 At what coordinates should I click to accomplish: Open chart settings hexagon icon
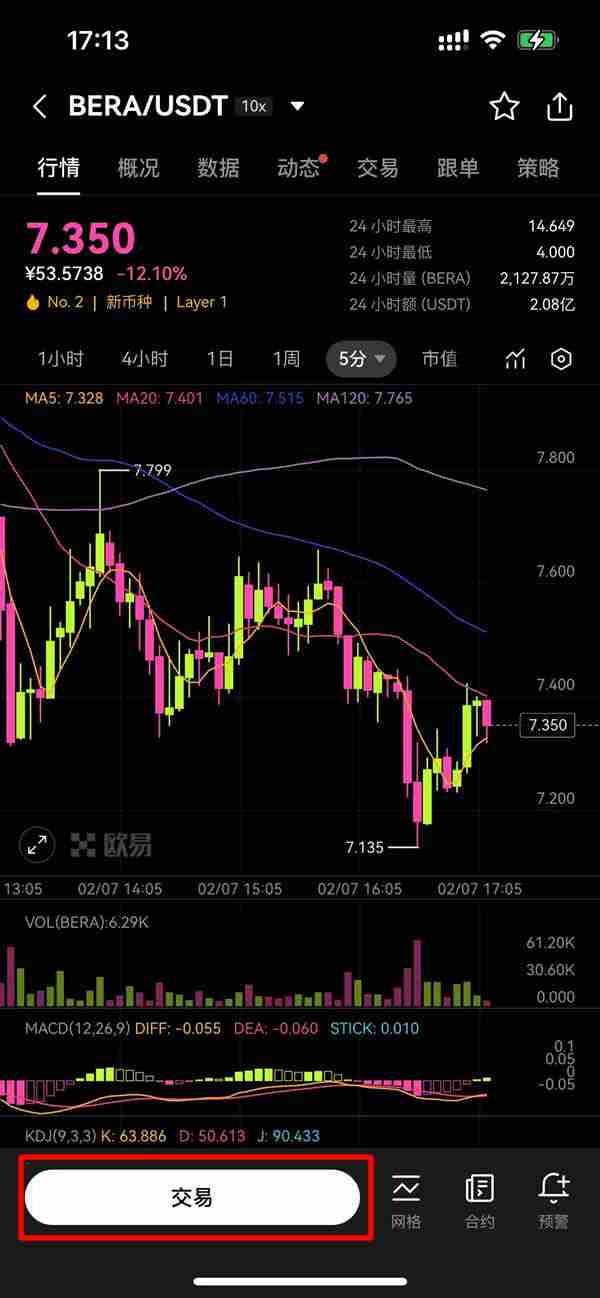[562, 360]
